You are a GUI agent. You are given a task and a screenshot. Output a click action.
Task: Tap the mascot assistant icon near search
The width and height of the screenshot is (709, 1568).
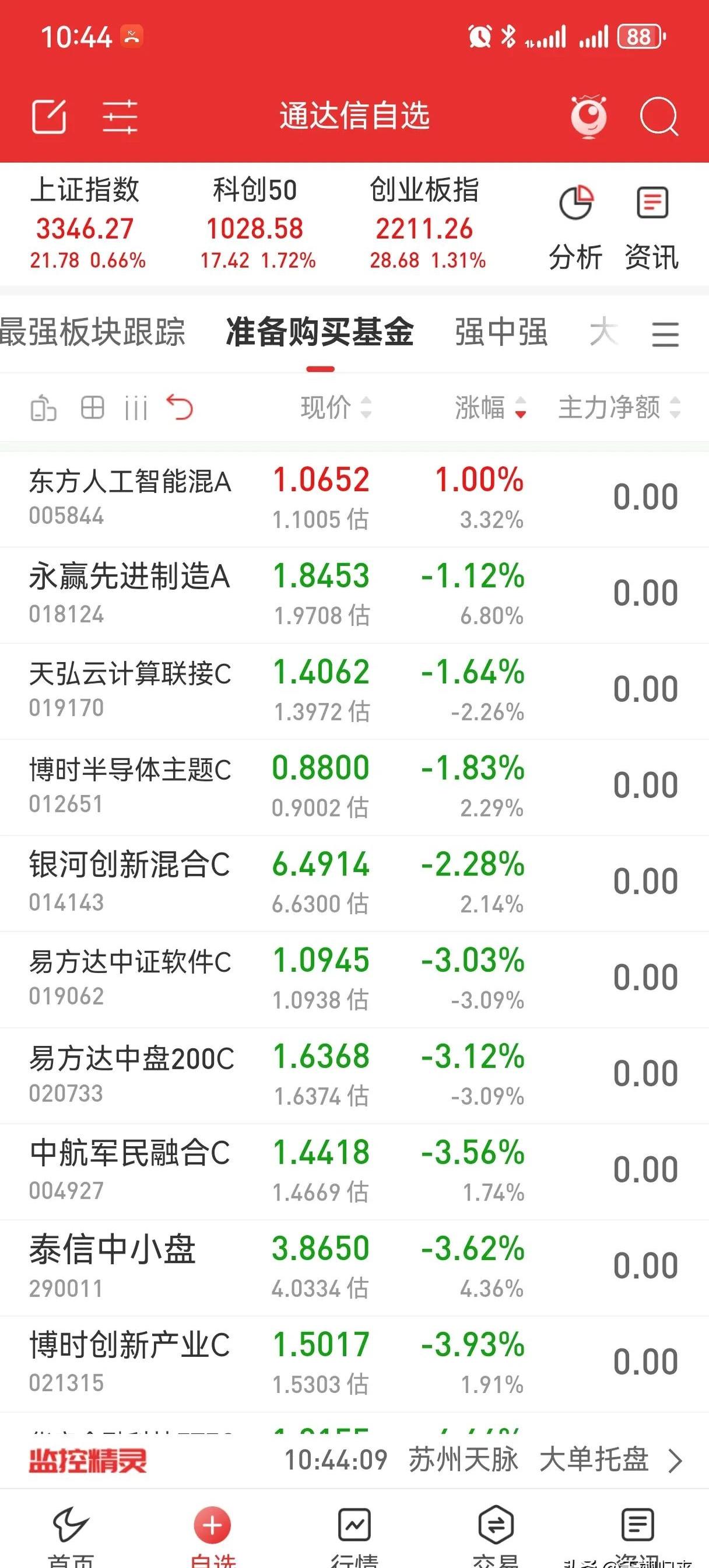pos(588,117)
